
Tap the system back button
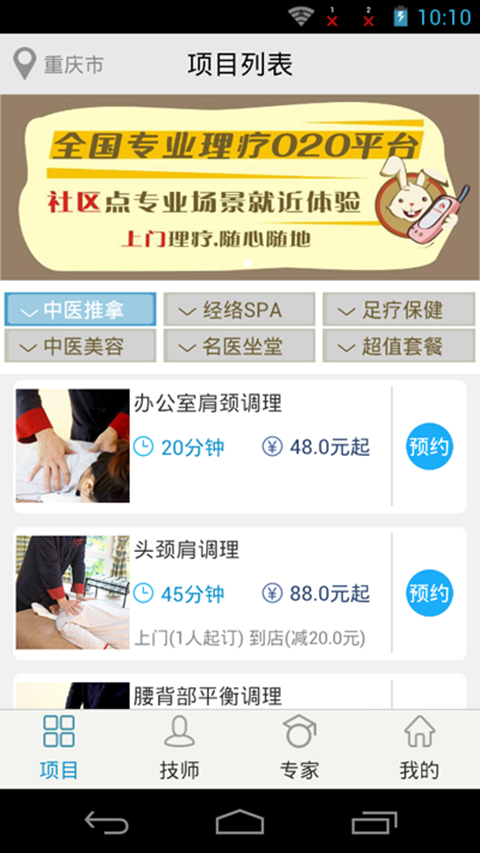point(106,822)
